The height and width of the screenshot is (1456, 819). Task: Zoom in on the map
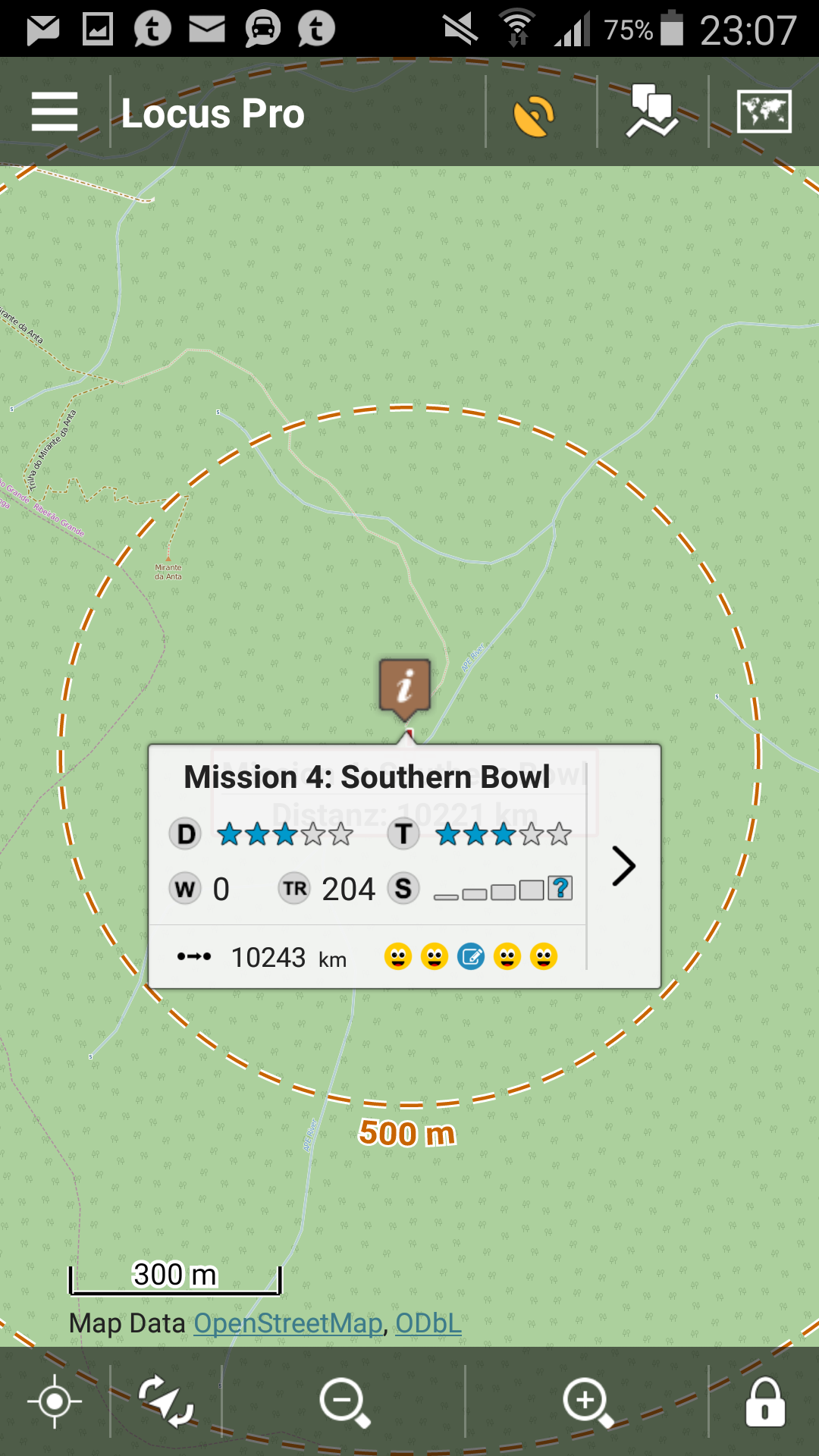coord(588,1401)
